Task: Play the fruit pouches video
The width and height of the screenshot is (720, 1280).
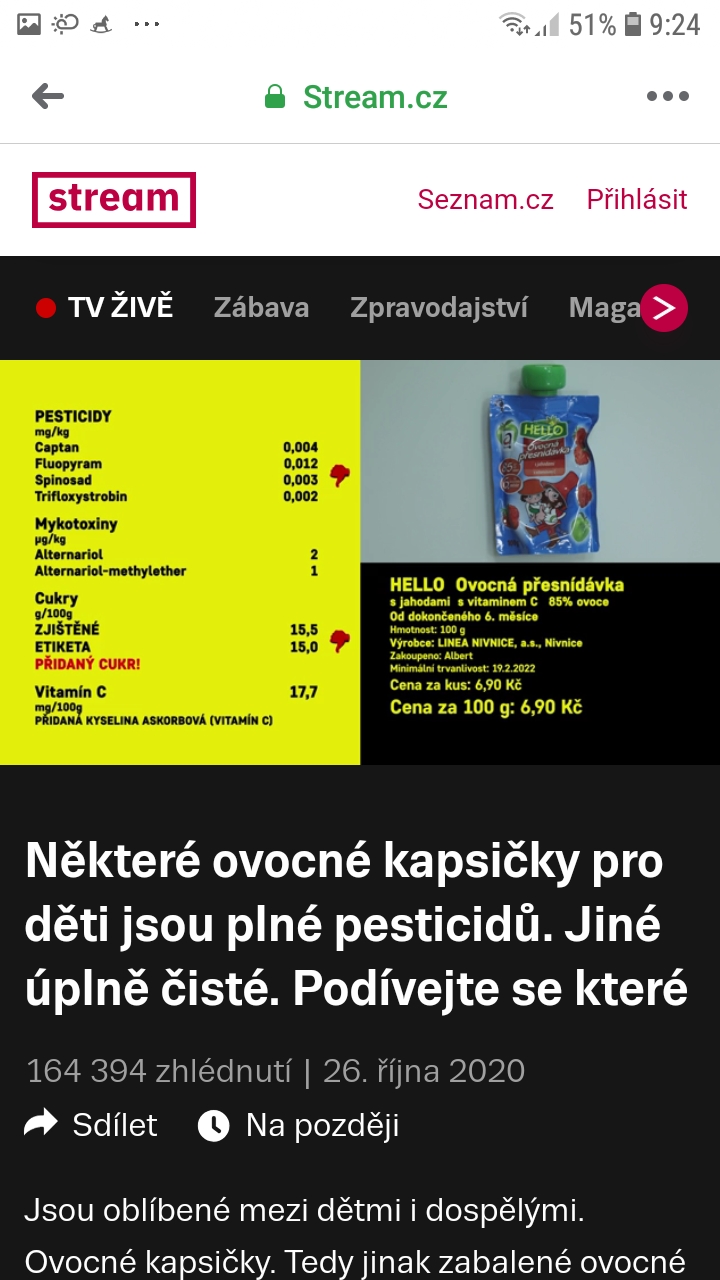Action: pyautogui.click(x=360, y=562)
